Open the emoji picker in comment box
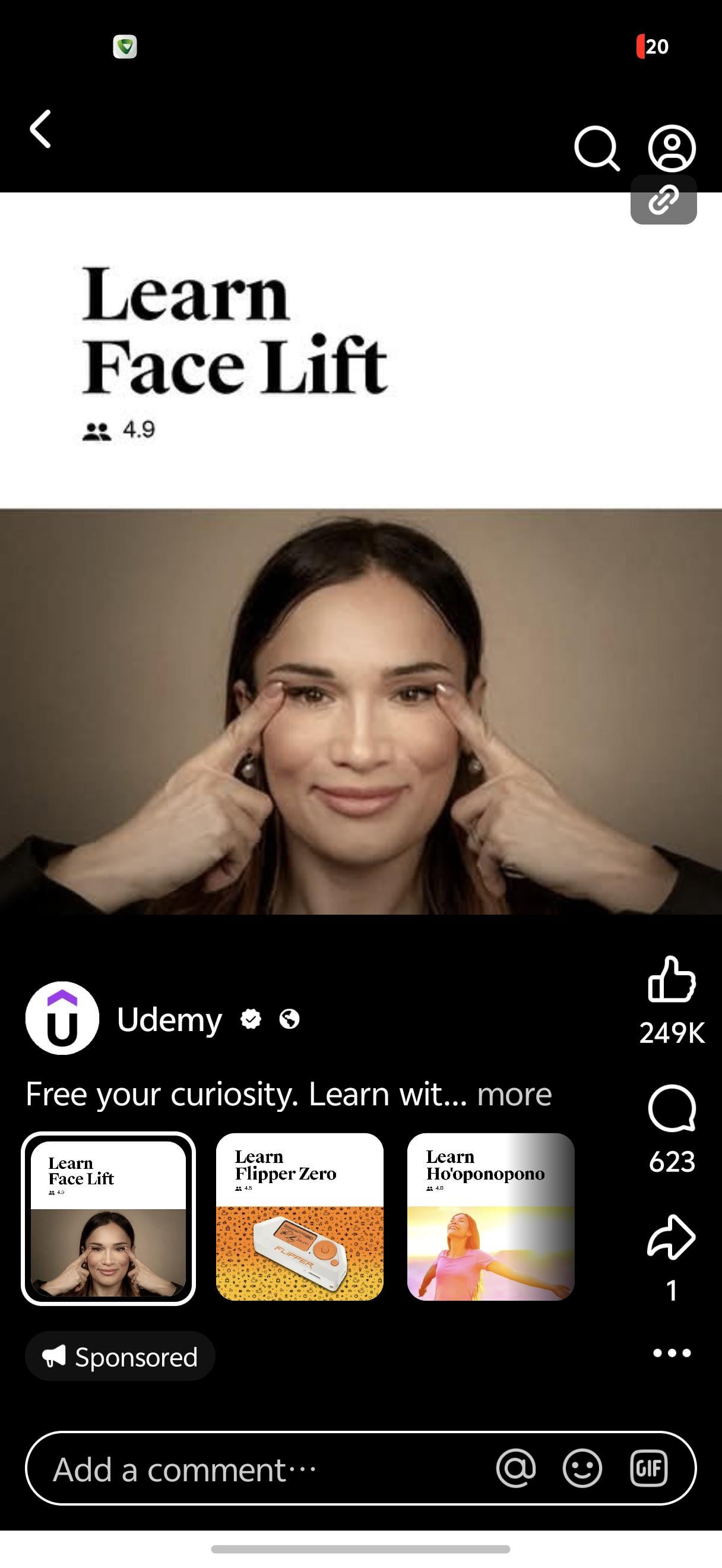 pyautogui.click(x=582, y=1468)
